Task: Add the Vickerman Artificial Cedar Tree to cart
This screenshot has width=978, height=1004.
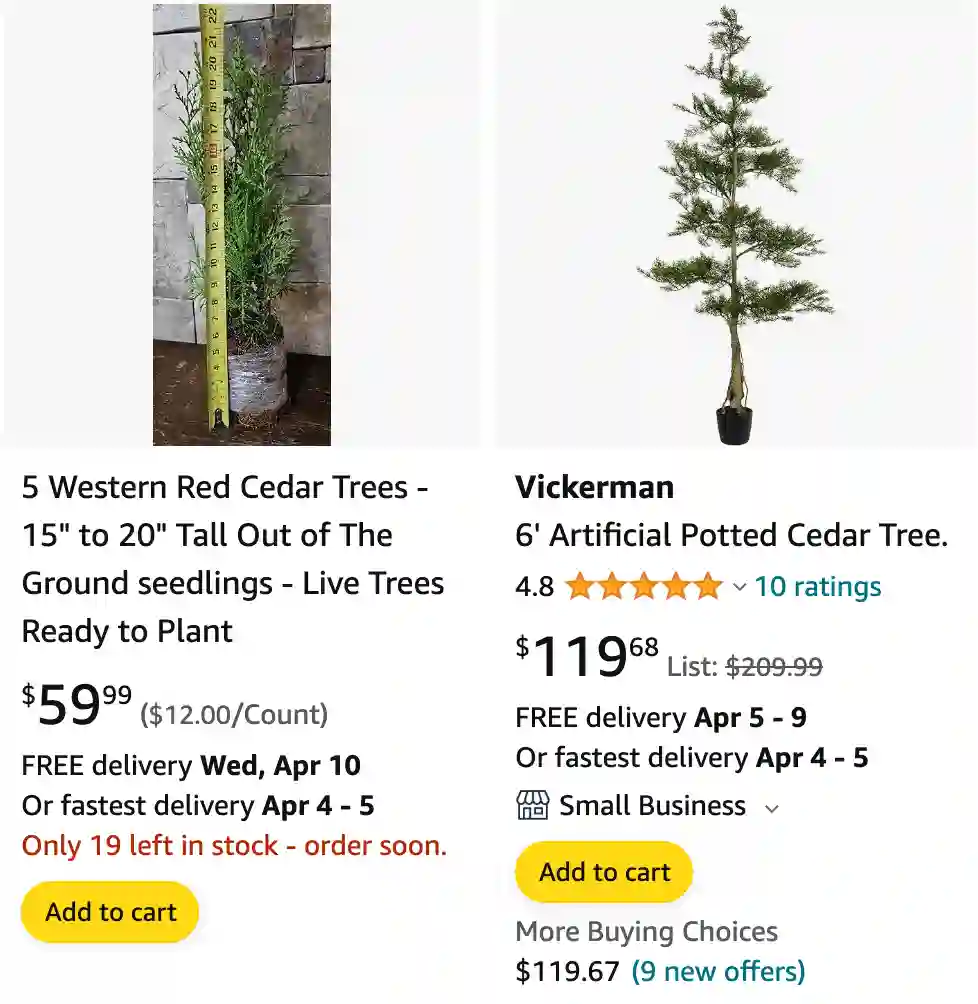Action: pyautogui.click(x=604, y=872)
